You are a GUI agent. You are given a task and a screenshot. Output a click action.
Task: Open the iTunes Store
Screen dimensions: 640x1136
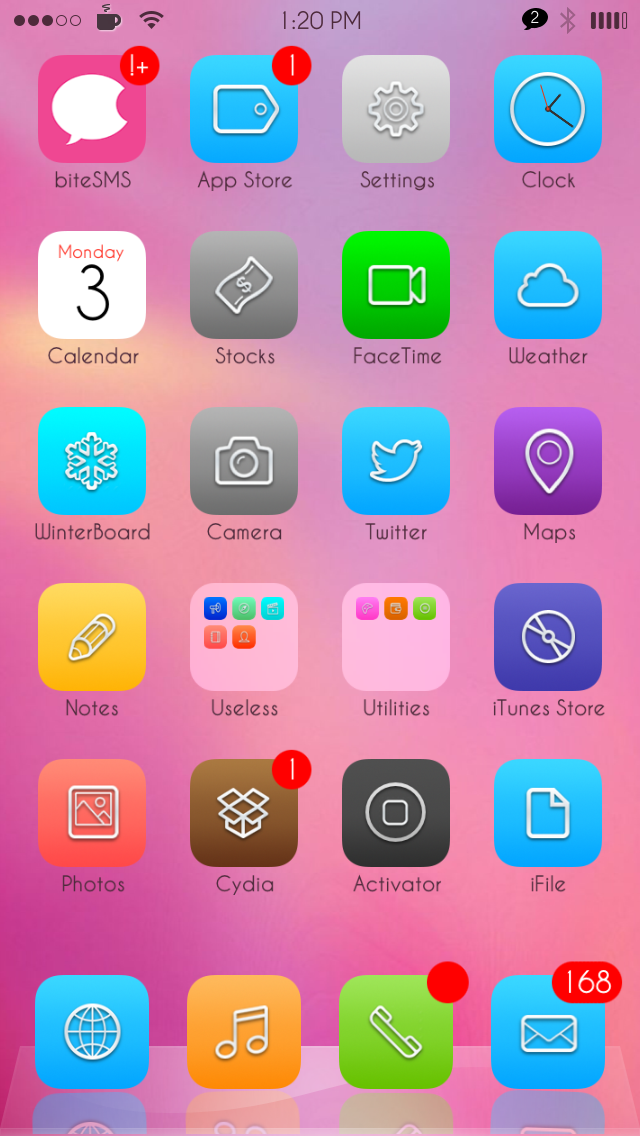point(548,637)
